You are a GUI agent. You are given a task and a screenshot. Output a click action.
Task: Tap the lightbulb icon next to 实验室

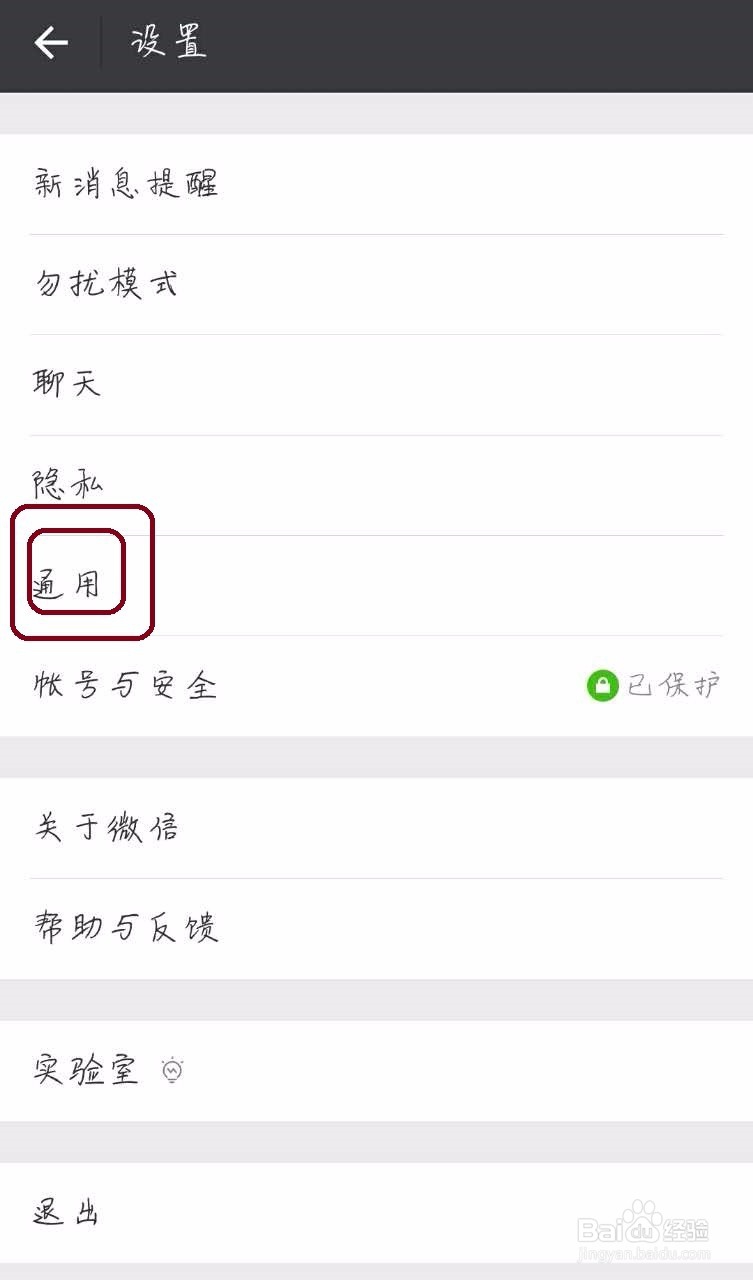(172, 1069)
